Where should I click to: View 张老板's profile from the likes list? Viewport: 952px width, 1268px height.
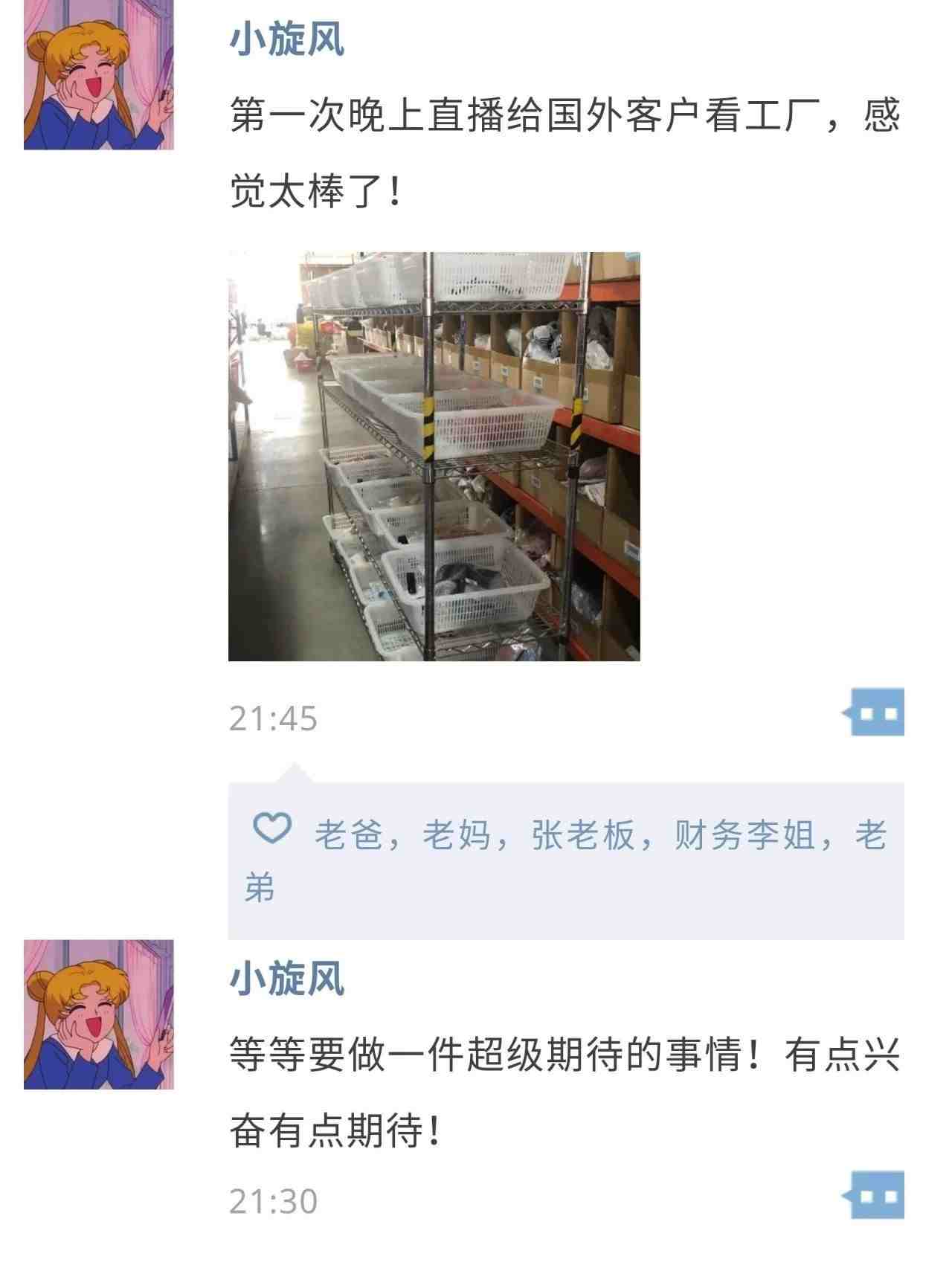pos(583,834)
